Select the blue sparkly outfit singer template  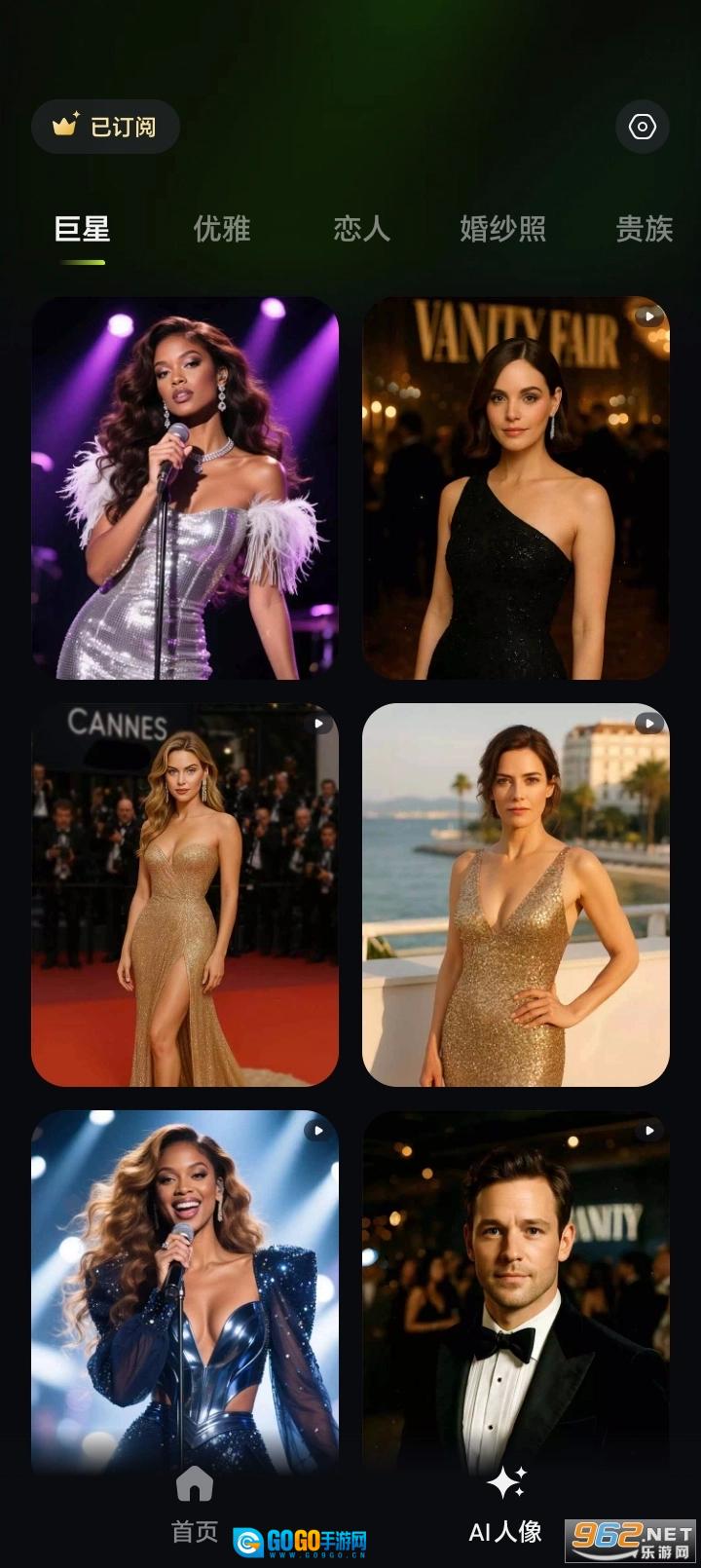pos(185,1292)
